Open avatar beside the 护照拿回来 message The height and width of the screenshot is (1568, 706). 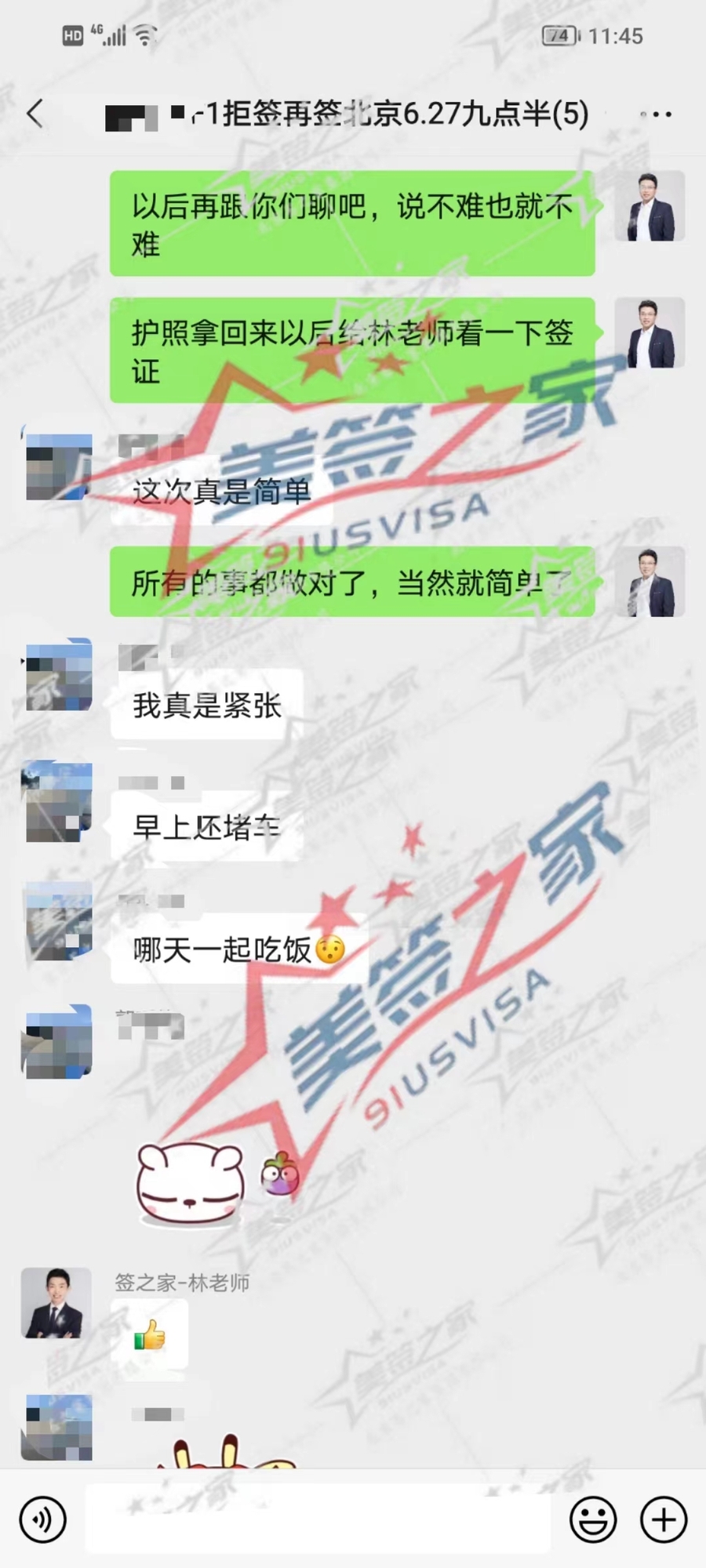click(649, 333)
